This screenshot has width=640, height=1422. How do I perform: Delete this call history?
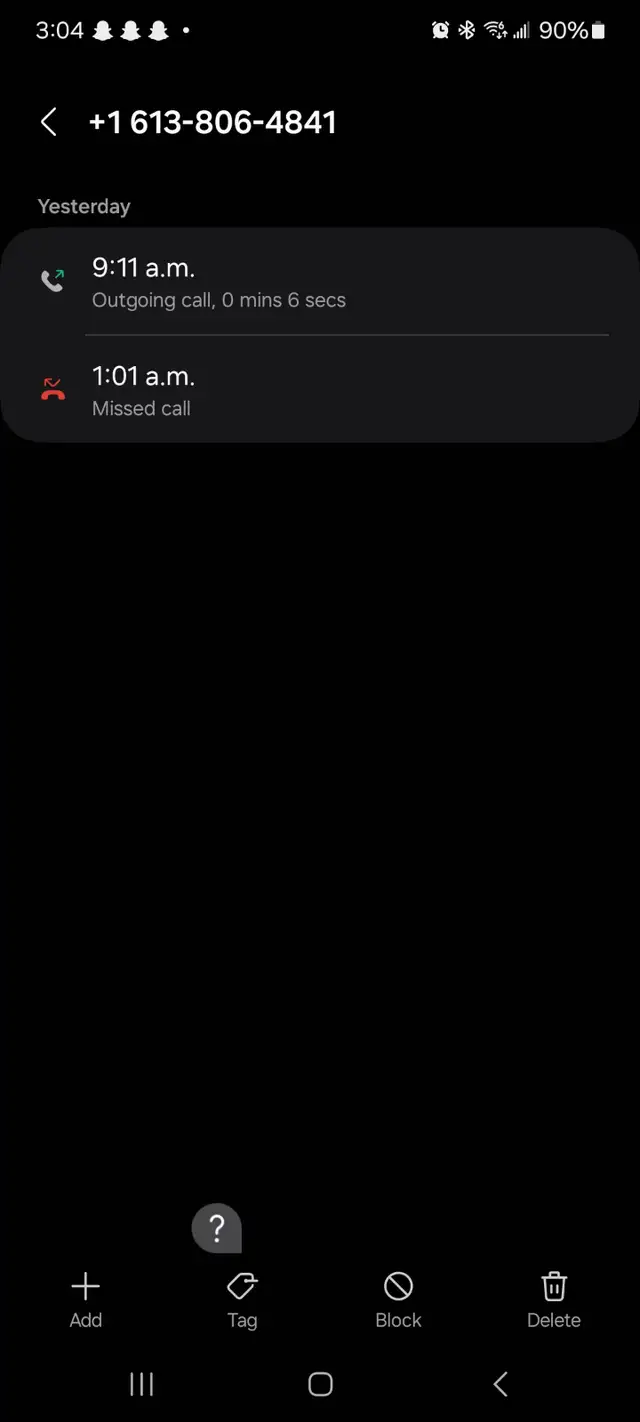pyautogui.click(x=554, y=1300)
